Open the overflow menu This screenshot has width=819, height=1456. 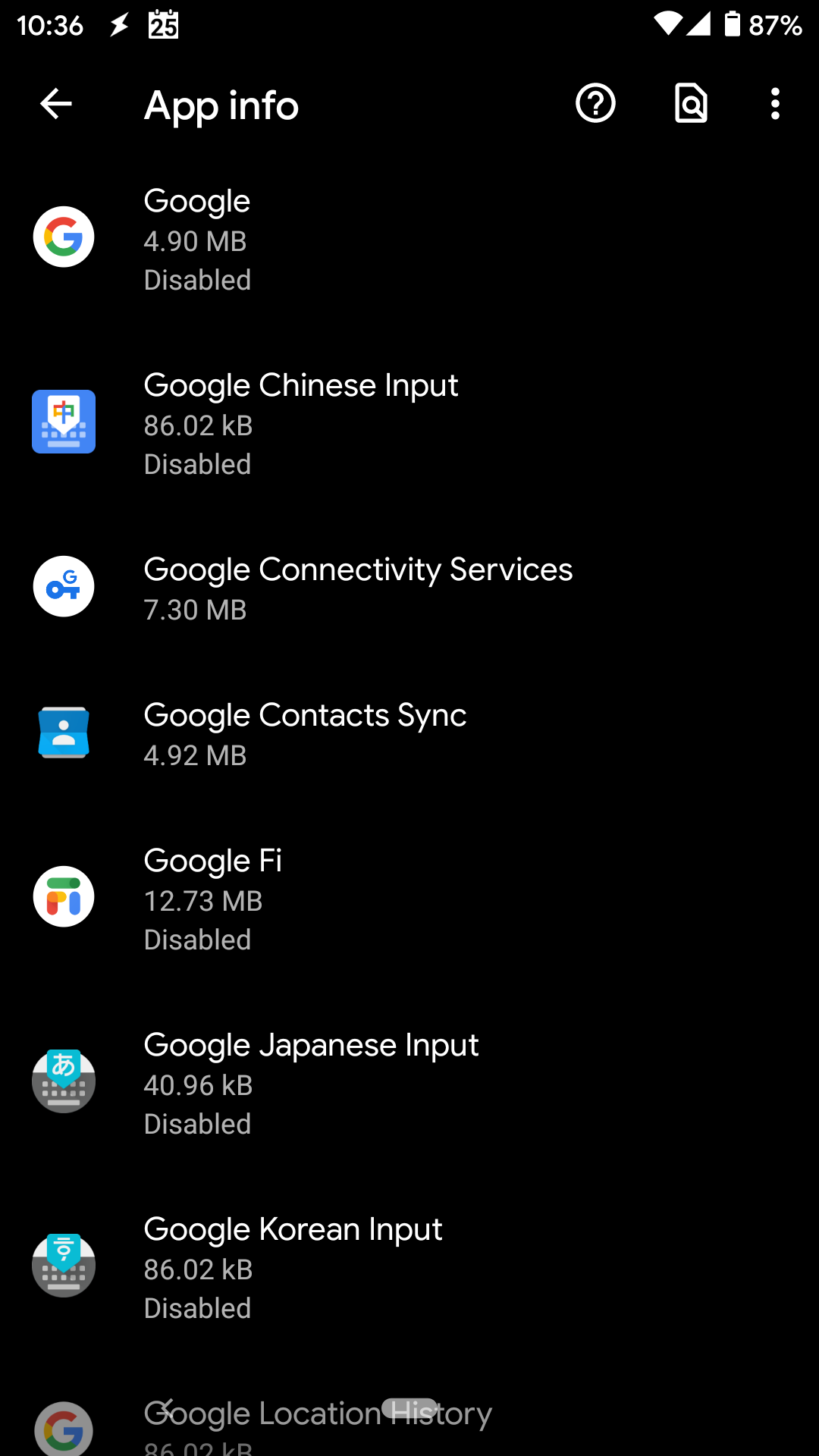775,104
